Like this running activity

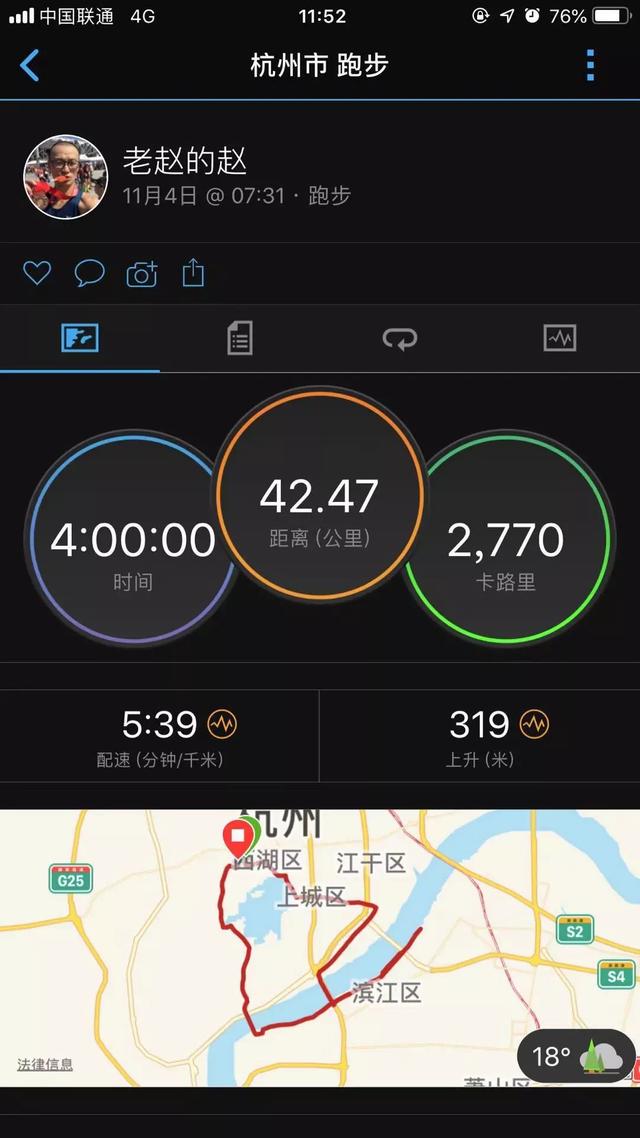click(x=37, y=273)
